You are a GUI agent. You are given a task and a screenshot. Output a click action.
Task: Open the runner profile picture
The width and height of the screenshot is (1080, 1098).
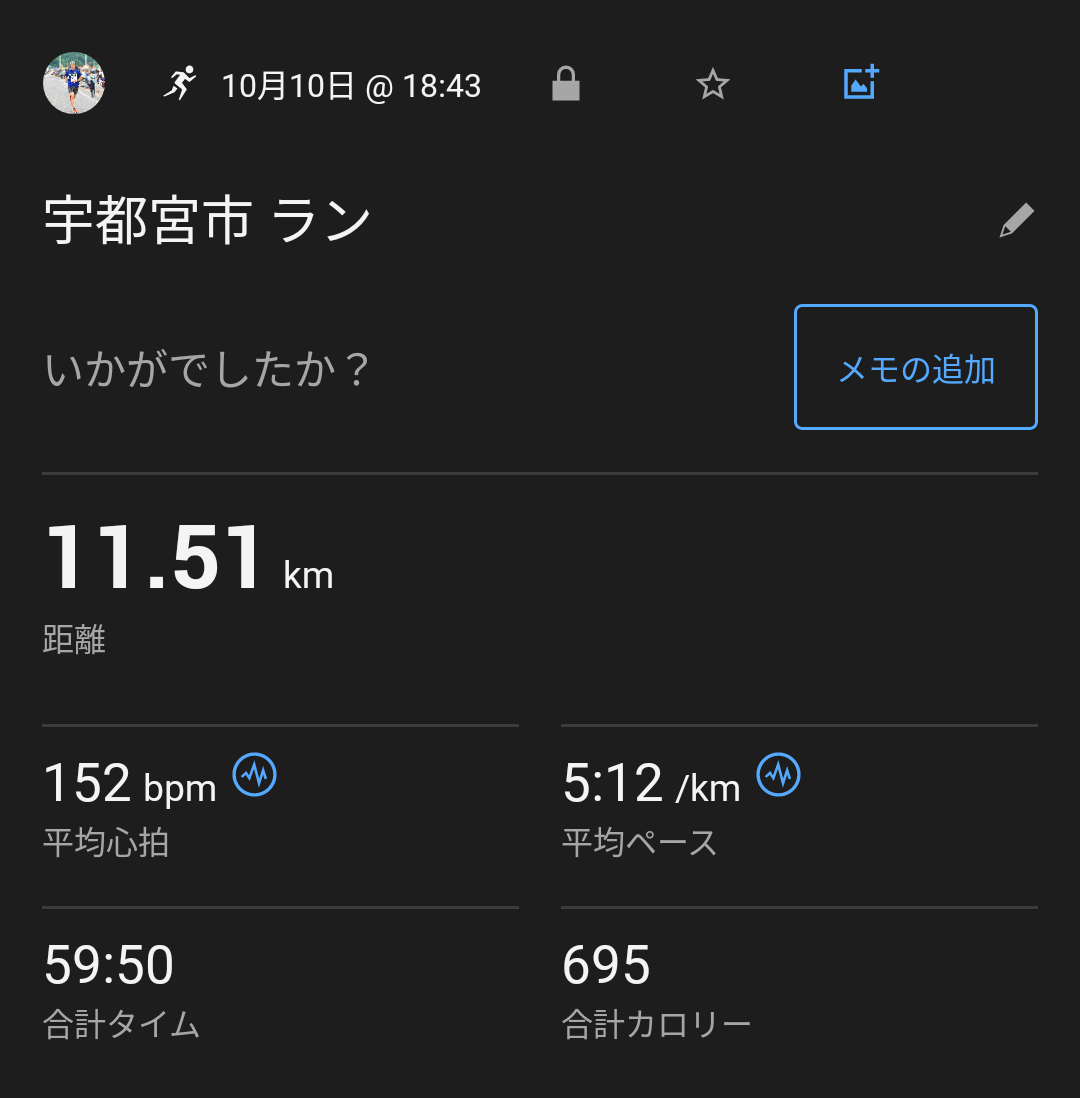pyautogui.click(x=74, y=83)
